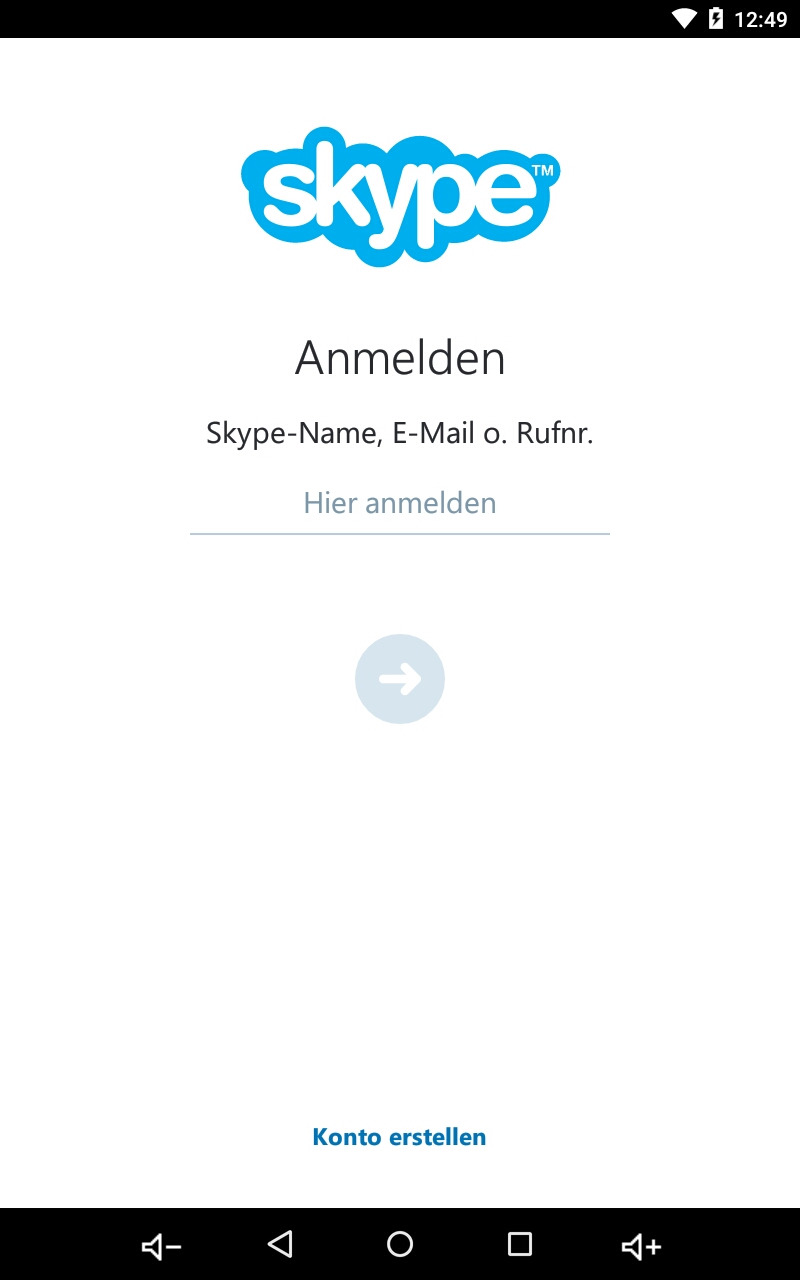The width and height of the screenshot is (800, 1280).
Task: Lower the volume with the speaker minus icon
Action: [160, 1246]
